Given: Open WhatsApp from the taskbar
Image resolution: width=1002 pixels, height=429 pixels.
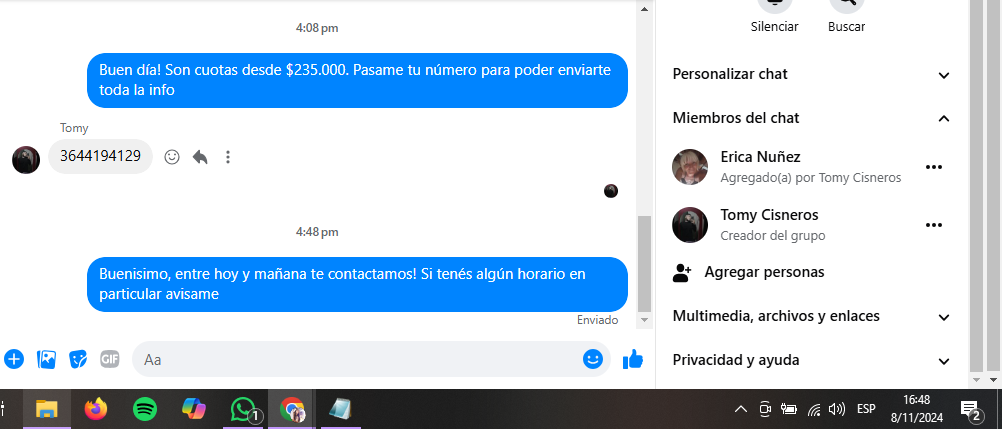Looking at the screenshot, I should click(243, 409).
